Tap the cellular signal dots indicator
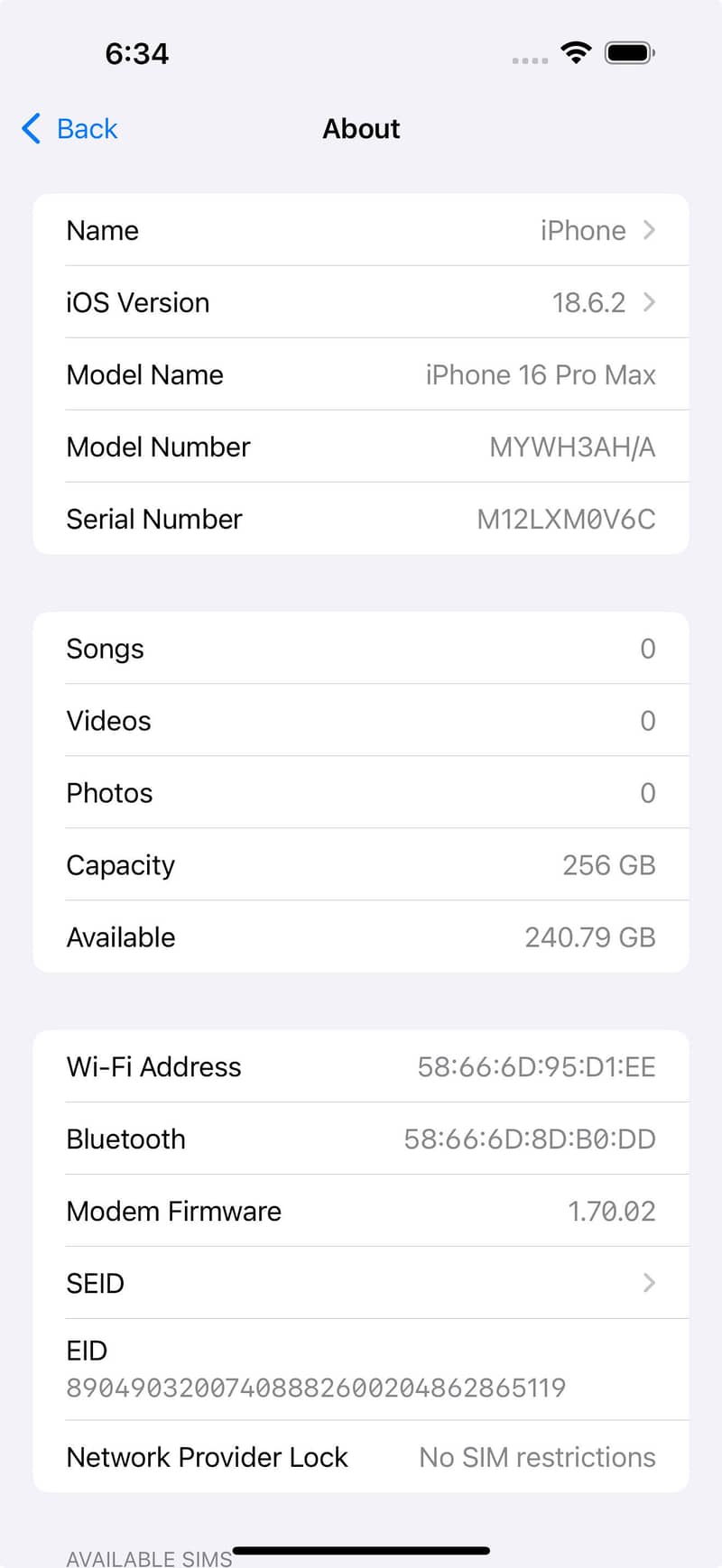Screen dimensions: 722x1568 [529, 59]
